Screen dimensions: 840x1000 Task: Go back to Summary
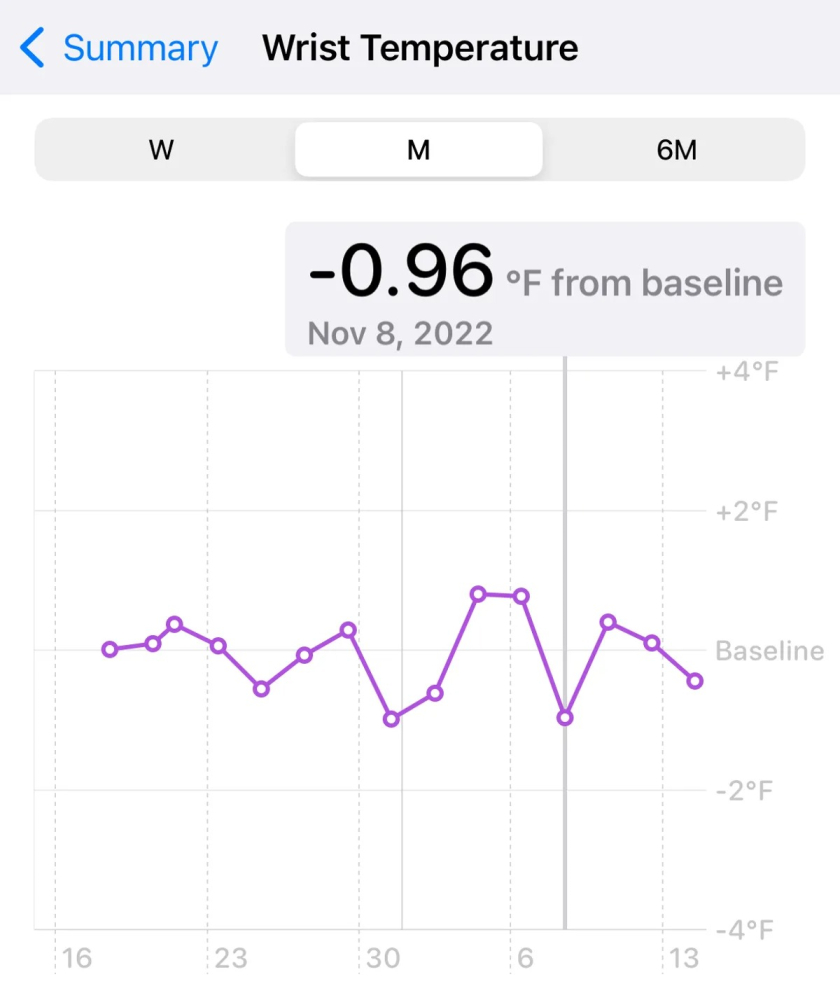[x=120, y=48]
